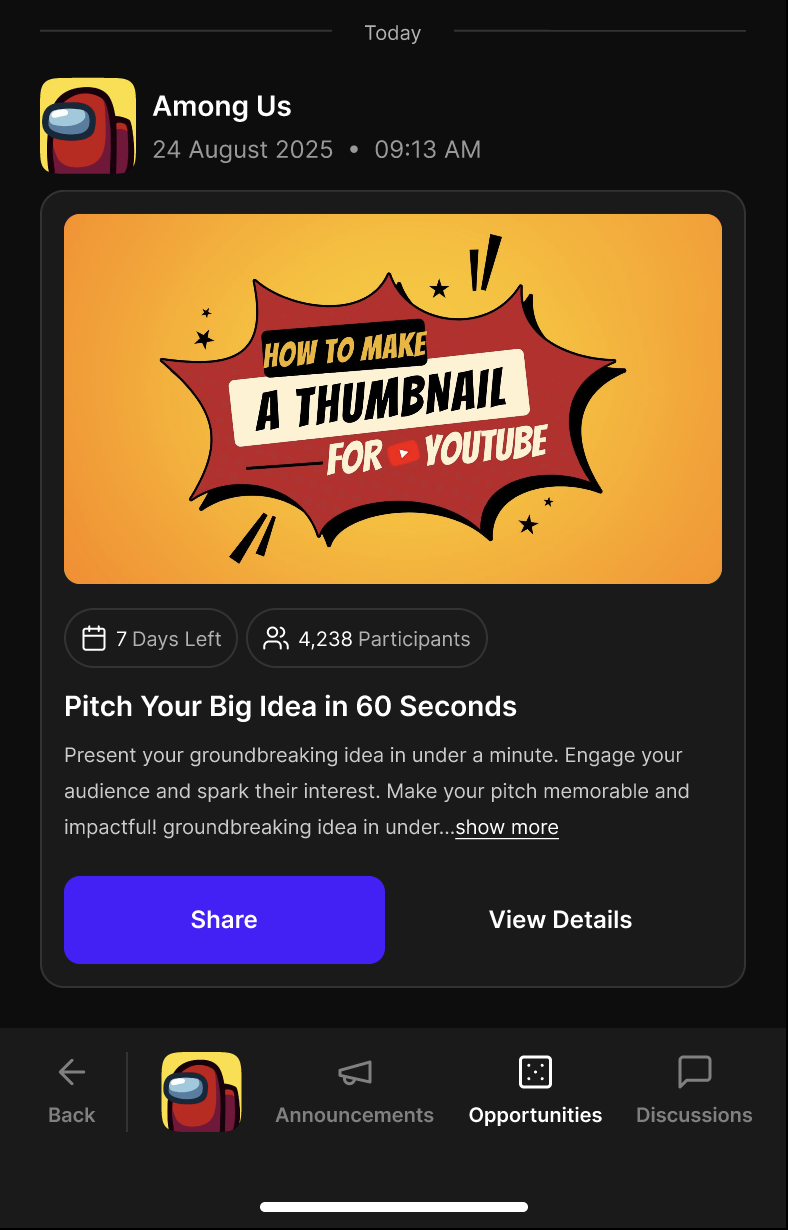Go back using the Back arrow
The width and height of the screenshot is (788, 1230).
pyautogui.click(x=72, y=1091)
